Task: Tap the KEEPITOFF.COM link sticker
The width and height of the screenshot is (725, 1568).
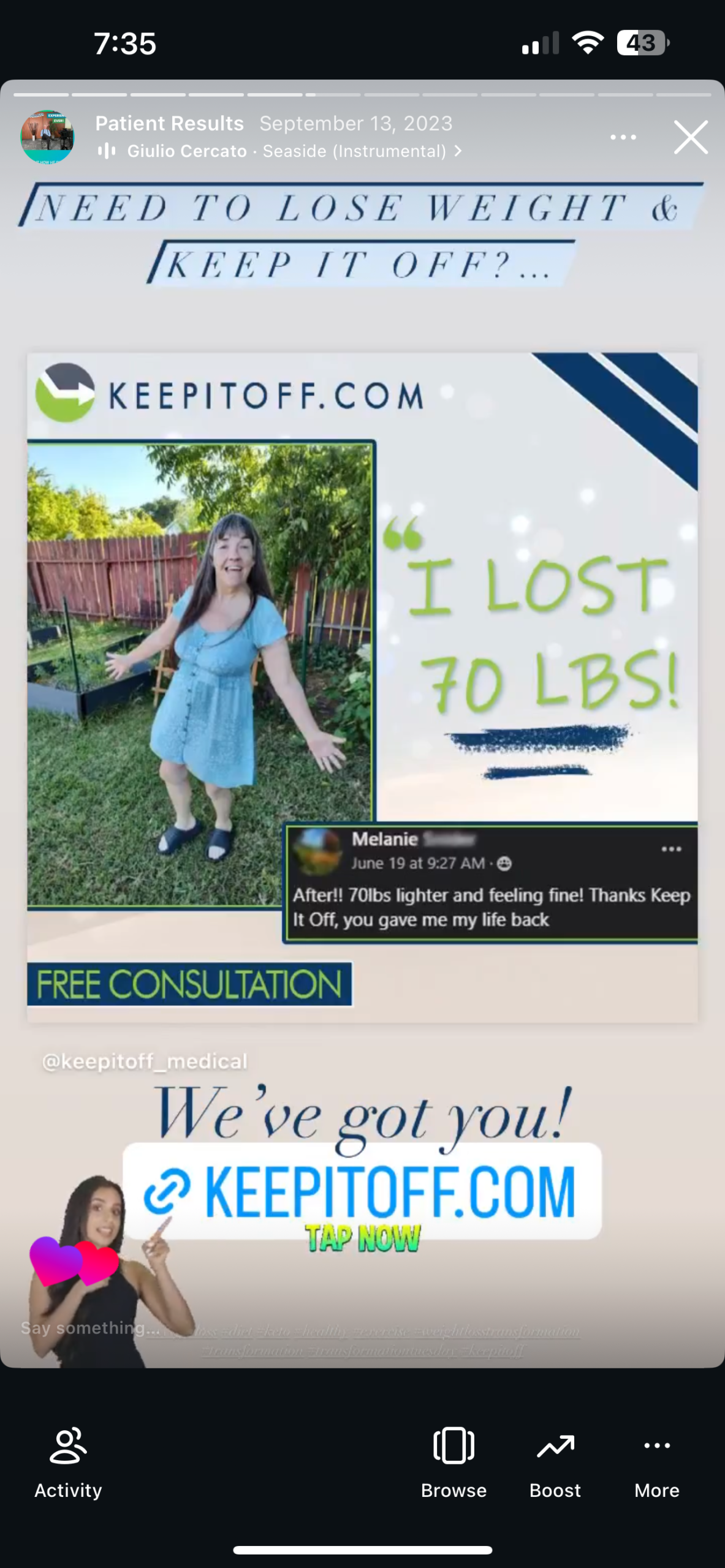Action: click(362, 1191)
